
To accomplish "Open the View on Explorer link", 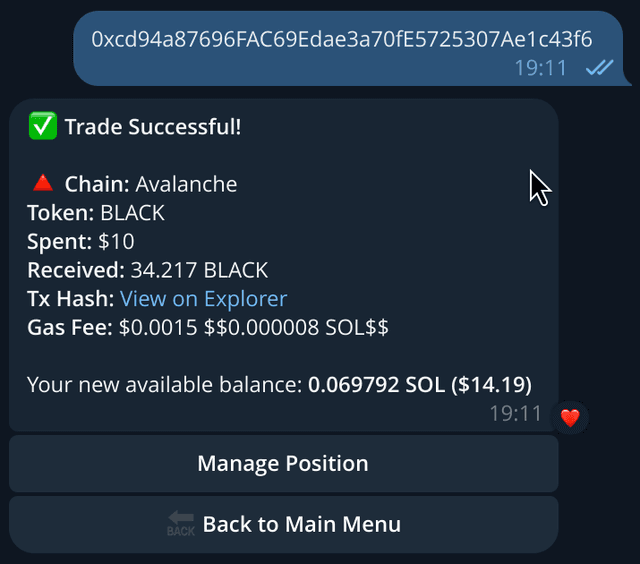I will (203, 298).
